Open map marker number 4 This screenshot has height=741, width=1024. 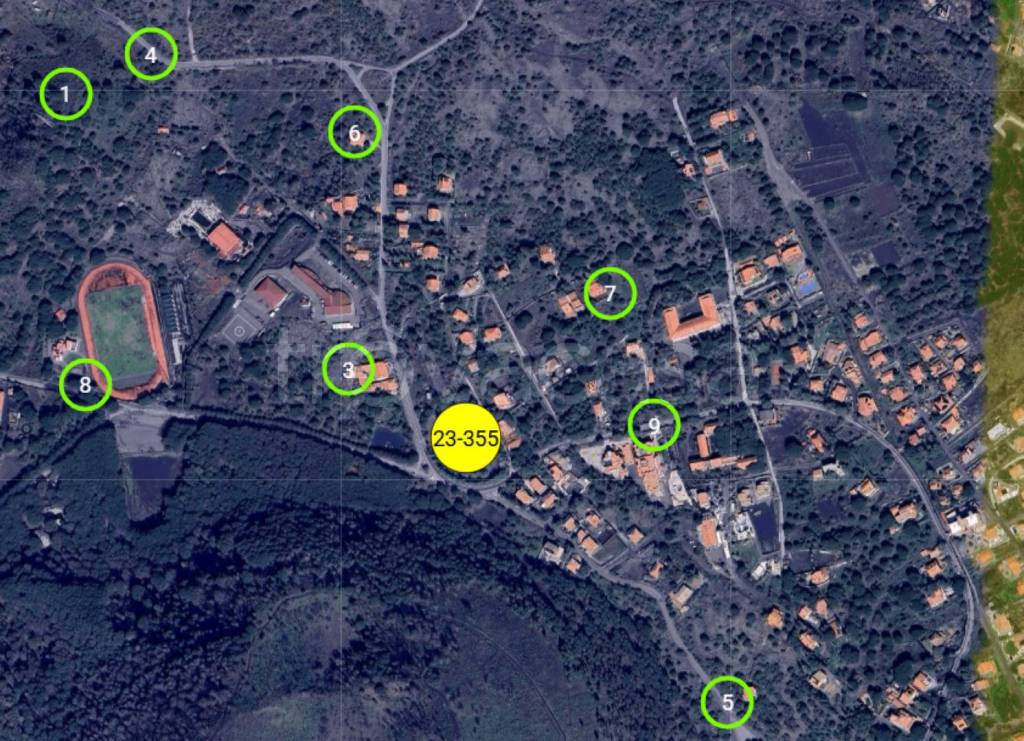[x=151, y=54]
